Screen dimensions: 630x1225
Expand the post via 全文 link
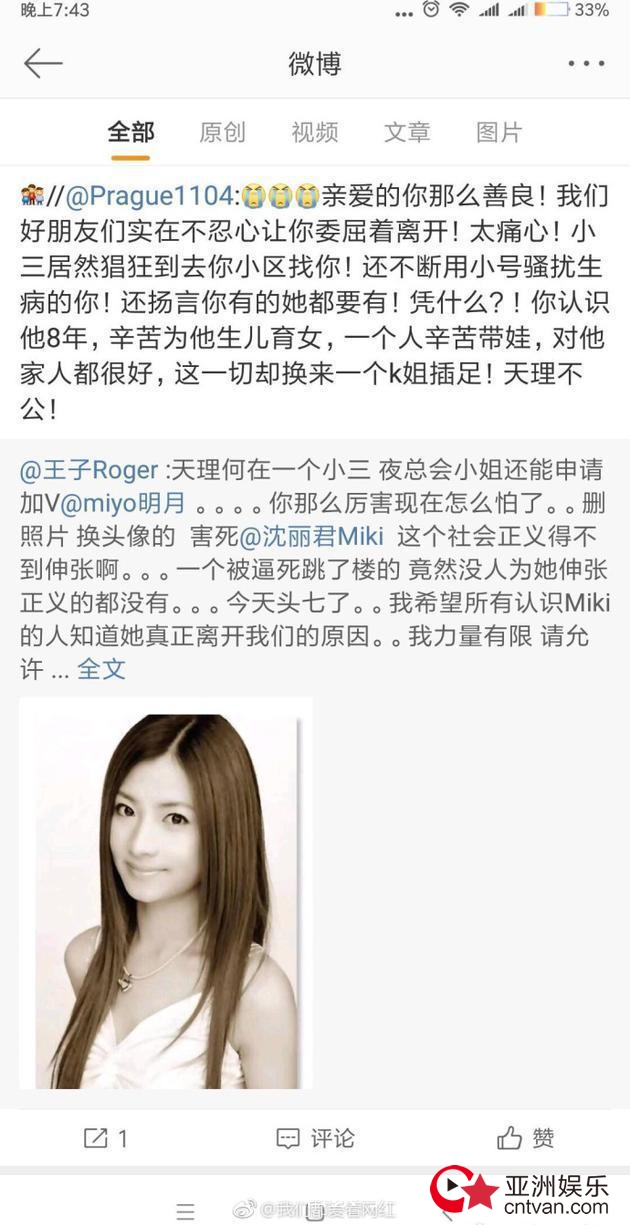(x=101, y=669)
